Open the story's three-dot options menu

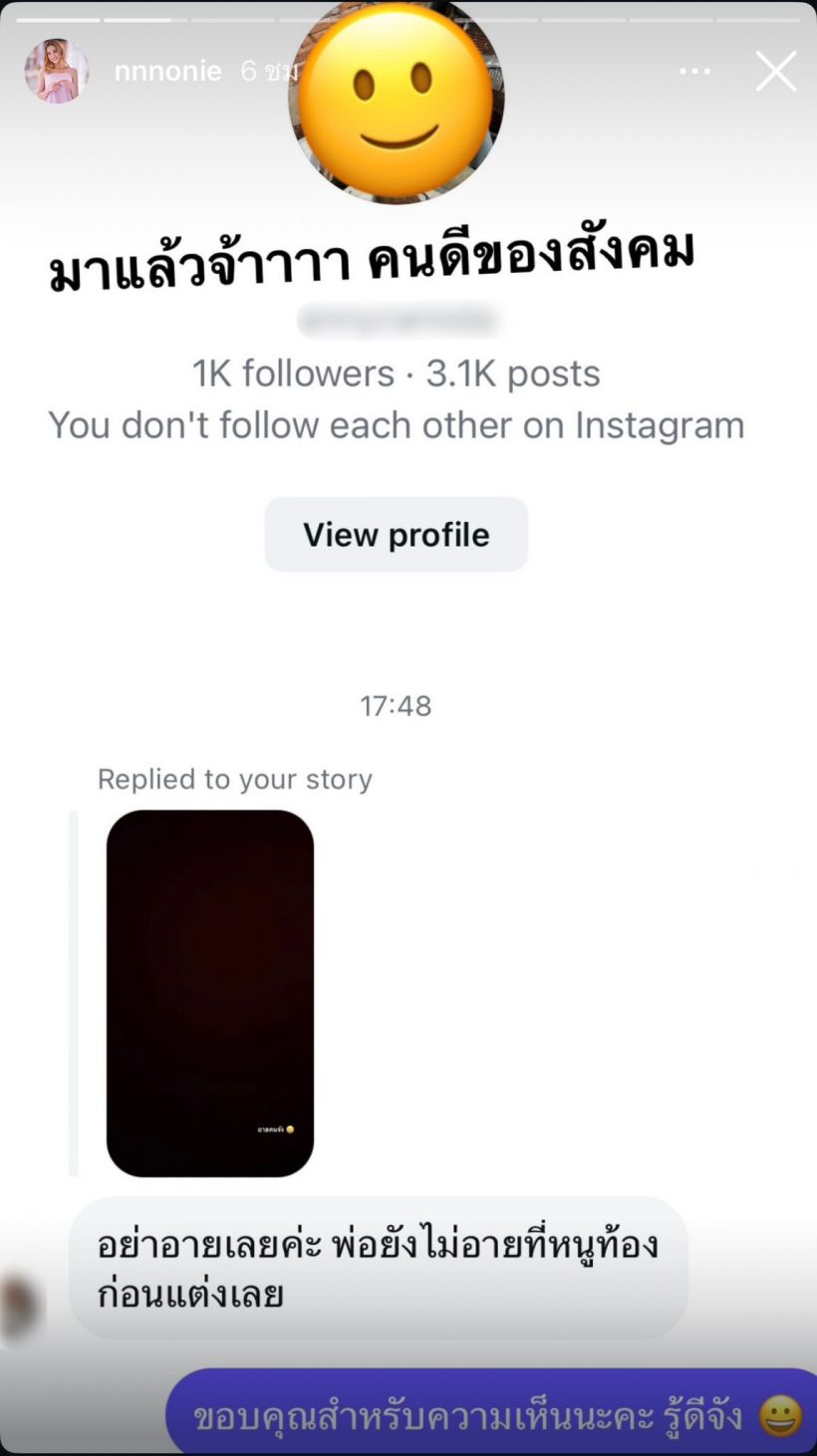[x=694, y=72]
